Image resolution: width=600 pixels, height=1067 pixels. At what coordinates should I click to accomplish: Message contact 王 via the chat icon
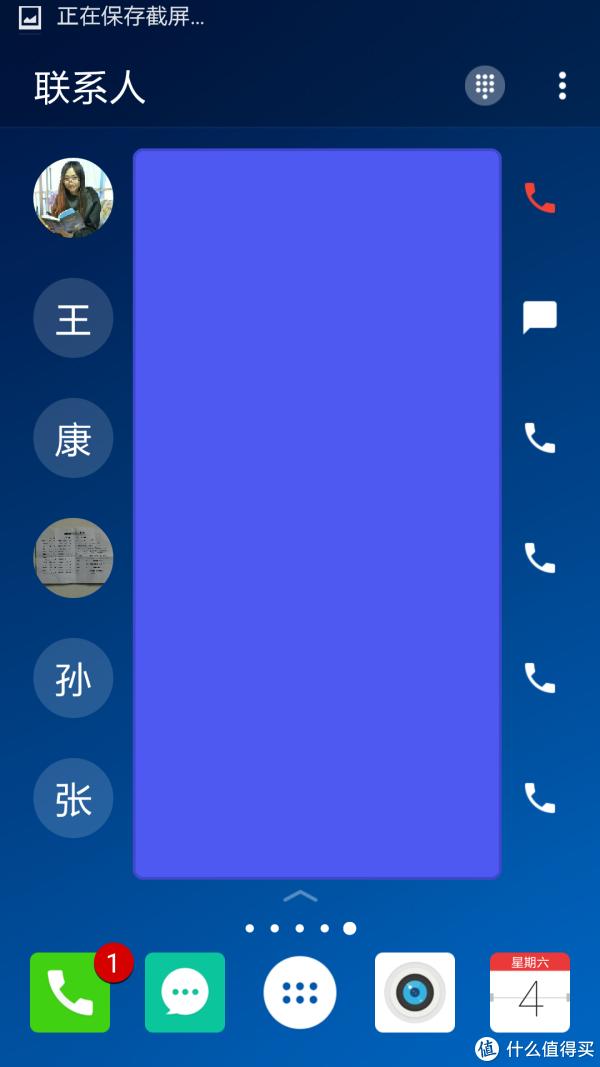click(540, 318)
